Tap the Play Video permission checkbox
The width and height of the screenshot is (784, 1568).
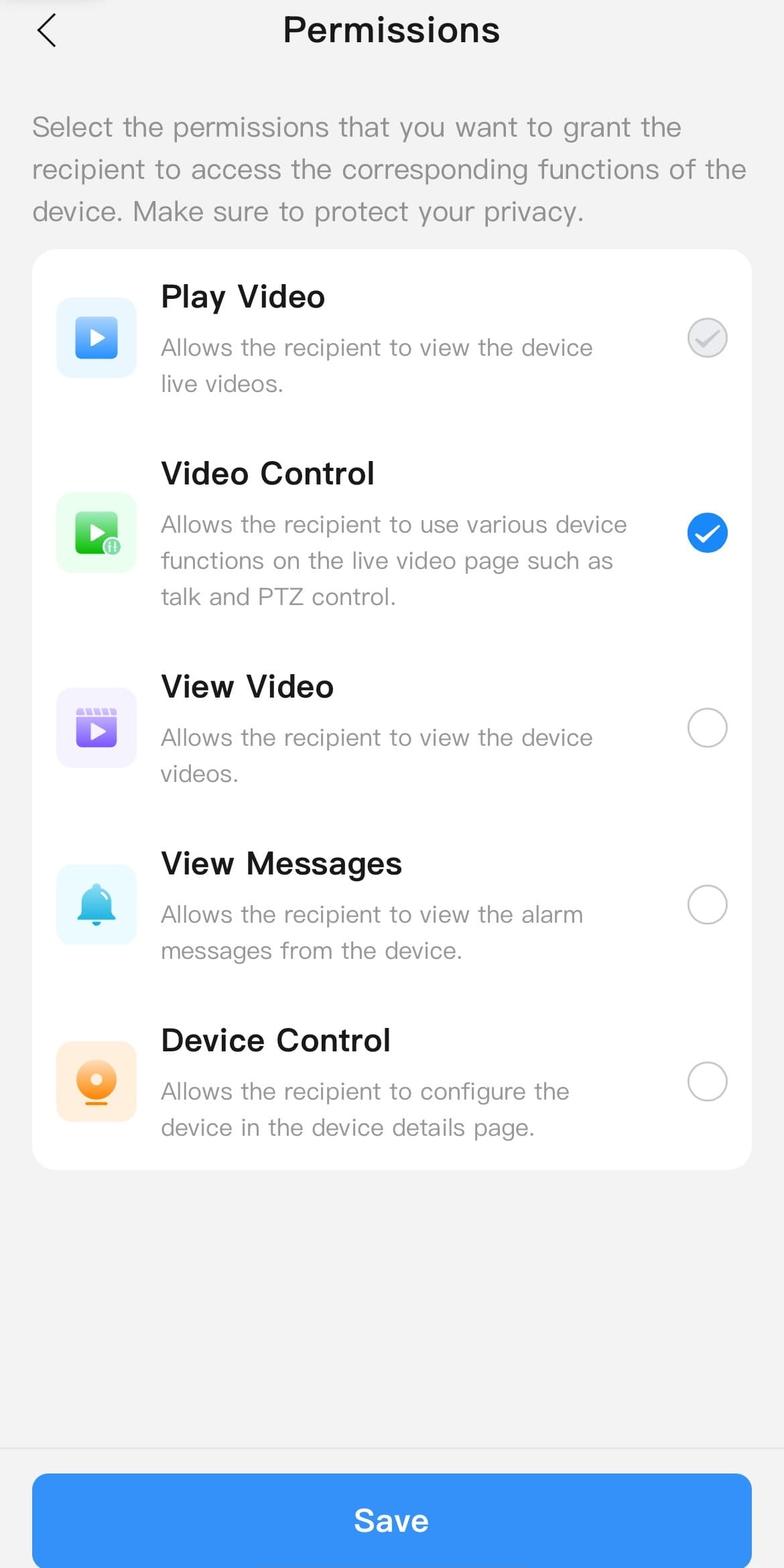707,338
